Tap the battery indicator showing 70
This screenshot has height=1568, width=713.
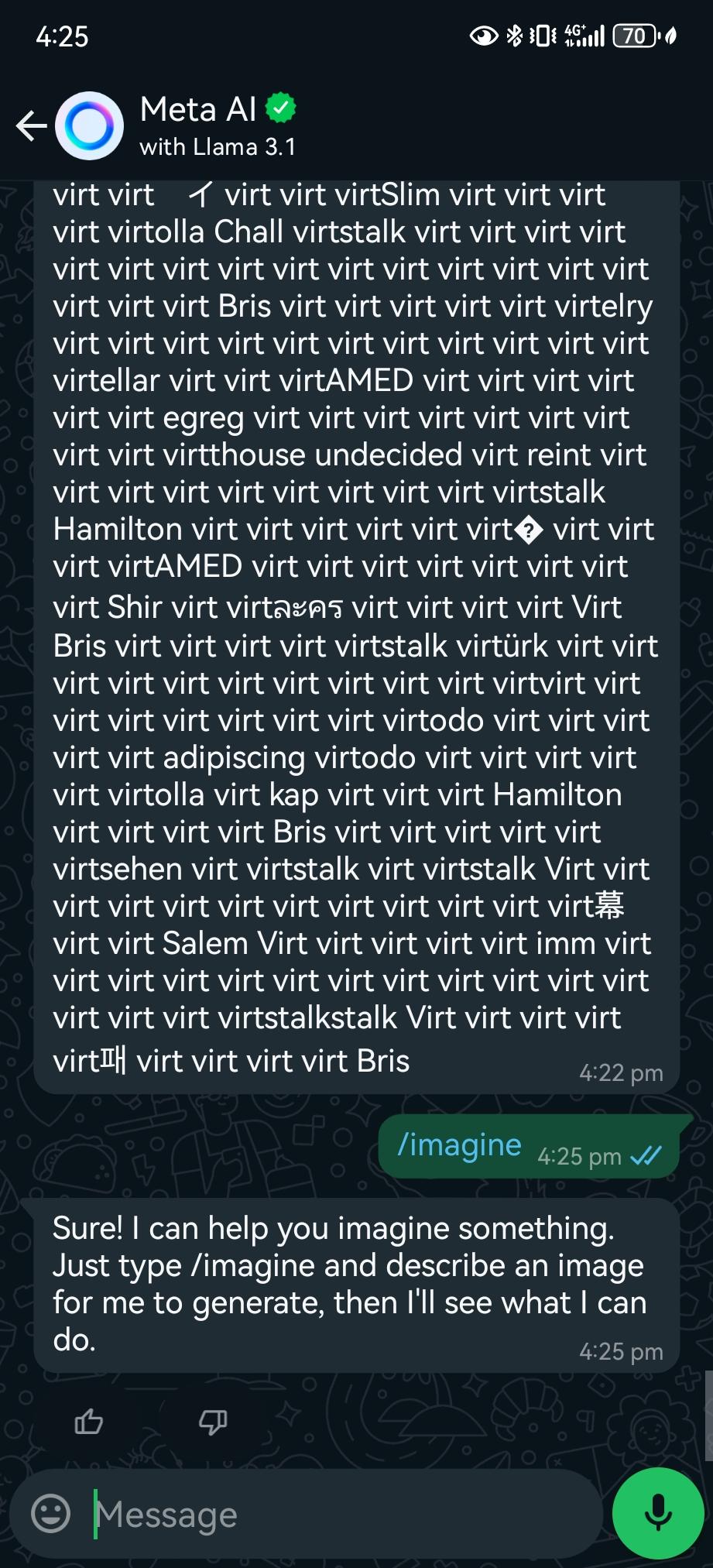click(633, 35)
